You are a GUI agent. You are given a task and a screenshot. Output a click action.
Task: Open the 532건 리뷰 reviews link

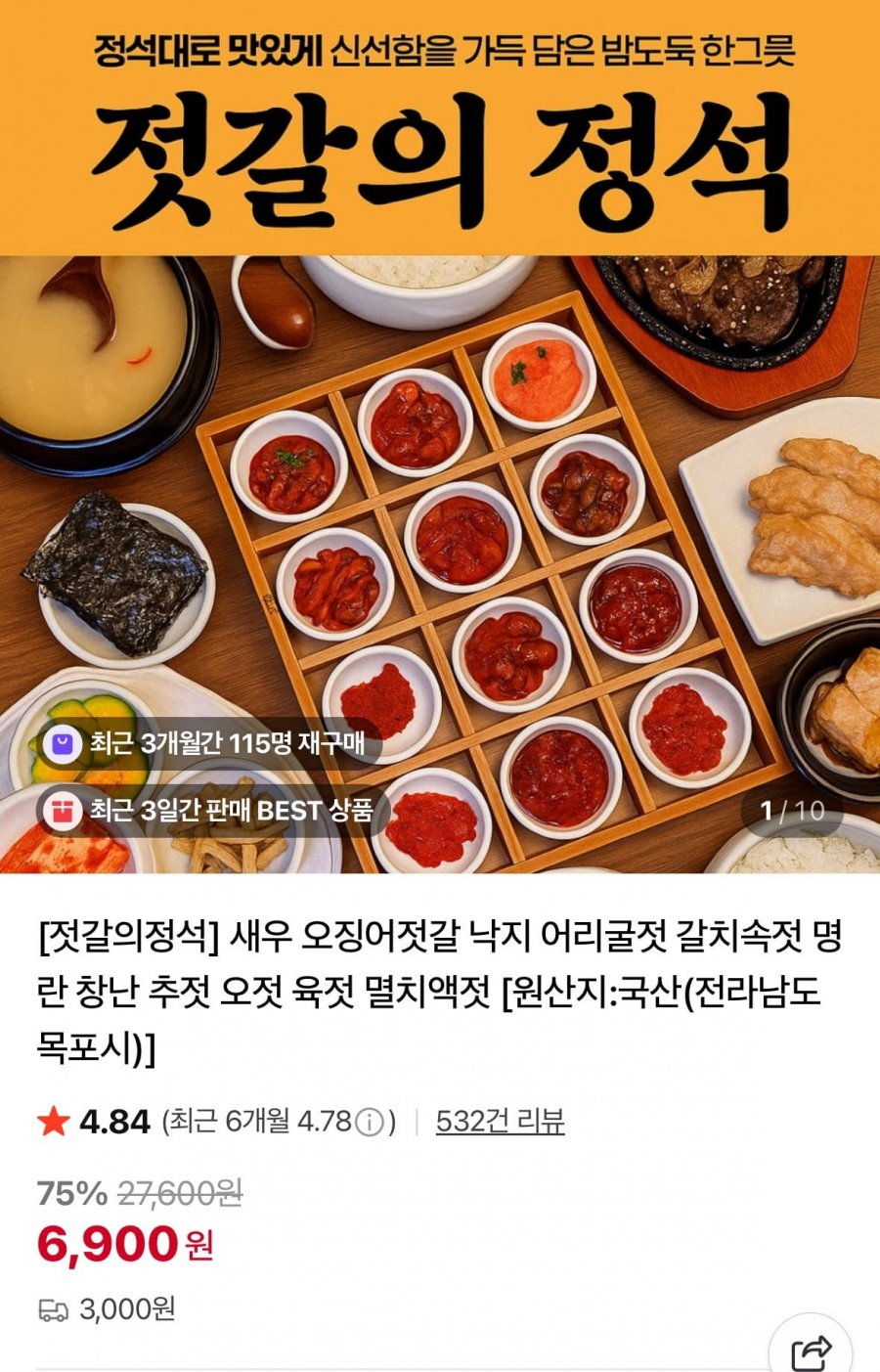point(500,1121)
